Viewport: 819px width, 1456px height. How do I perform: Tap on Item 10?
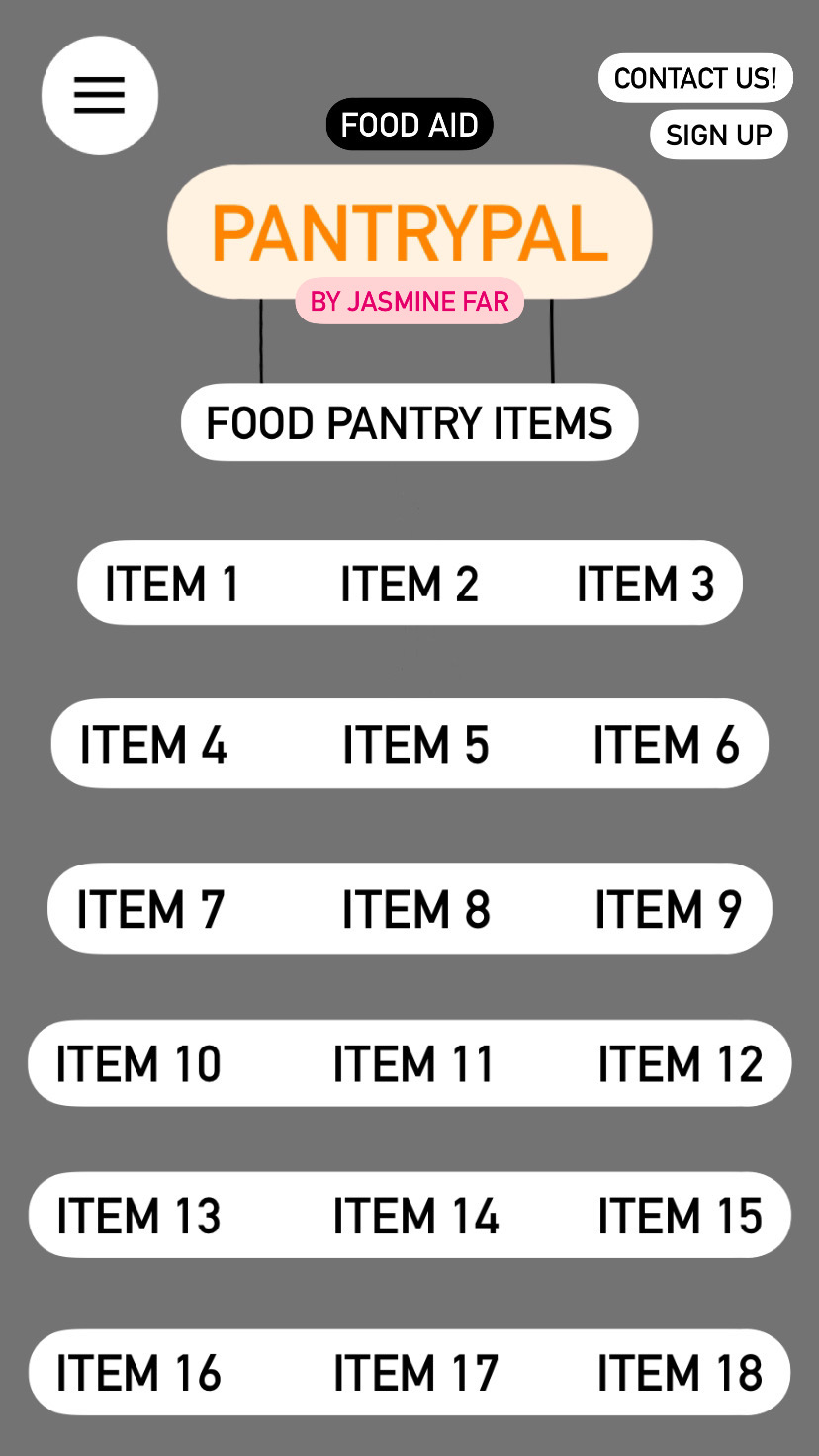(x=138, y=1063)
